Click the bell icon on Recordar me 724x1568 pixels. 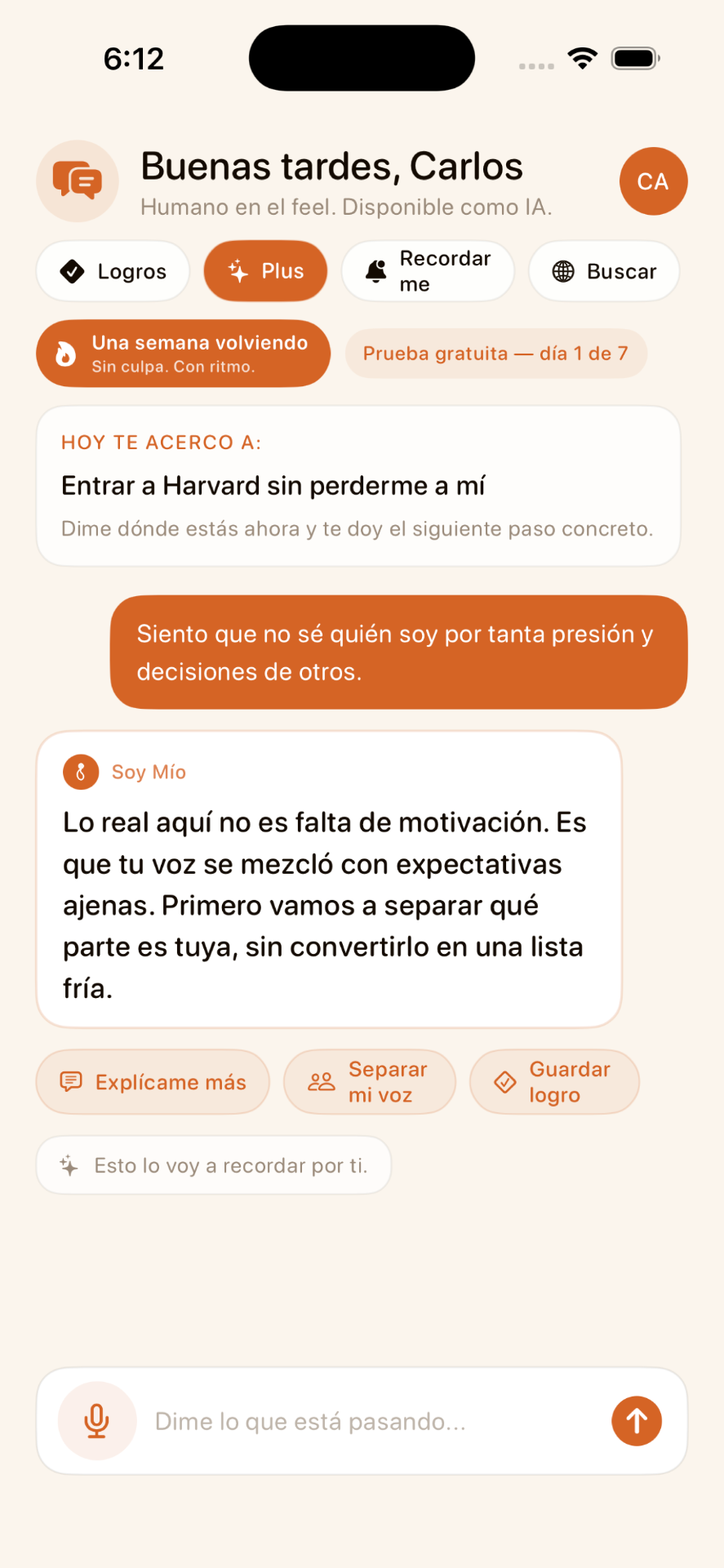[376, 270]
